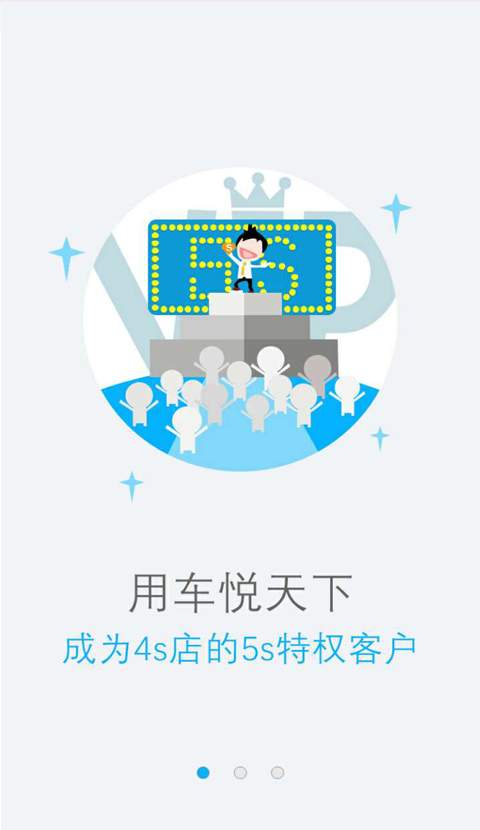Image resolution: width=480 pixels, height=830 pixels.
Task: Tap the first highlighted page indicator dot
Action: pyautogui.click(x=203, y=773)
